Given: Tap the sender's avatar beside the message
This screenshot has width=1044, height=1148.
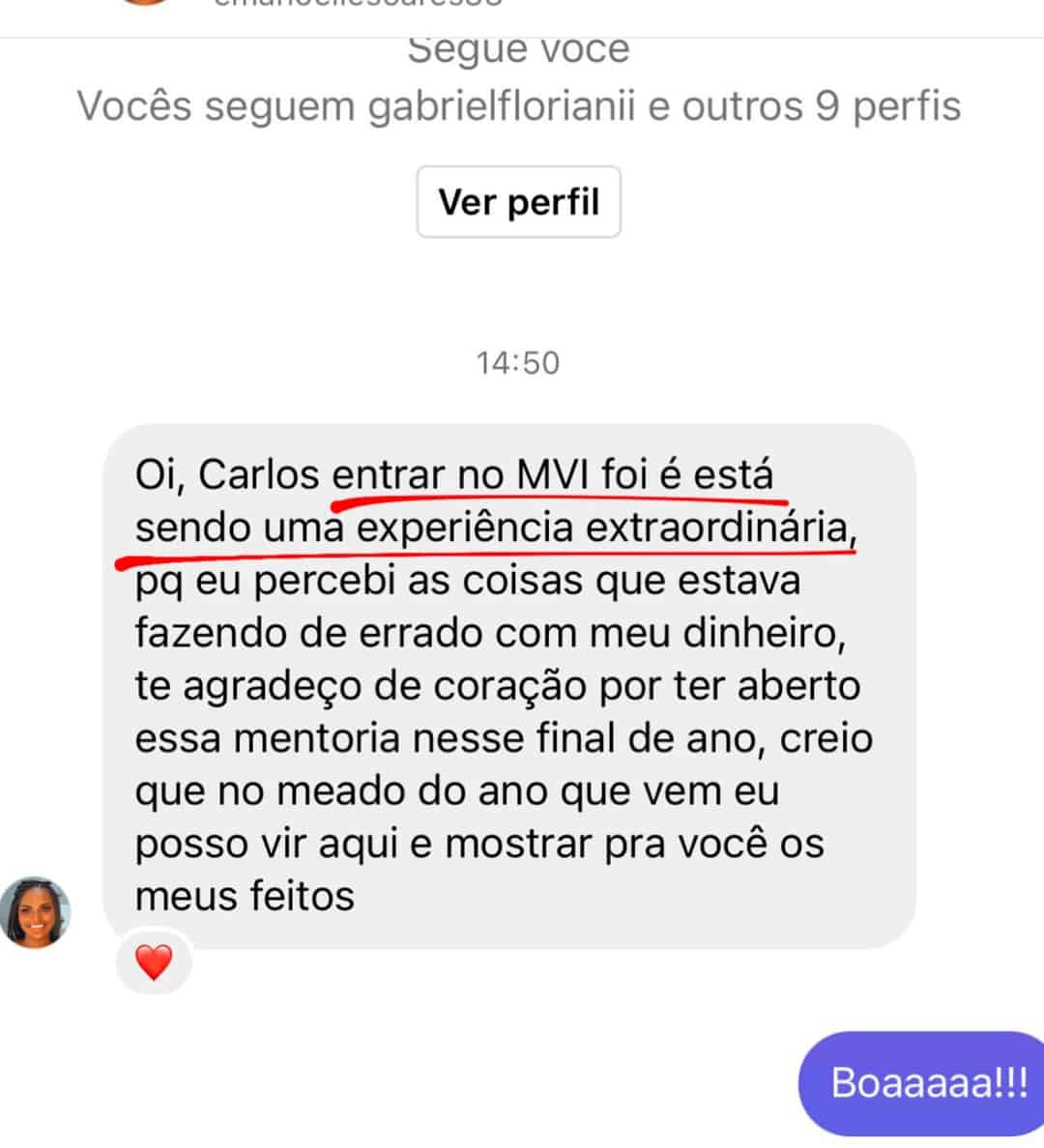Looking at the screenshot, I should click(36, 911).
